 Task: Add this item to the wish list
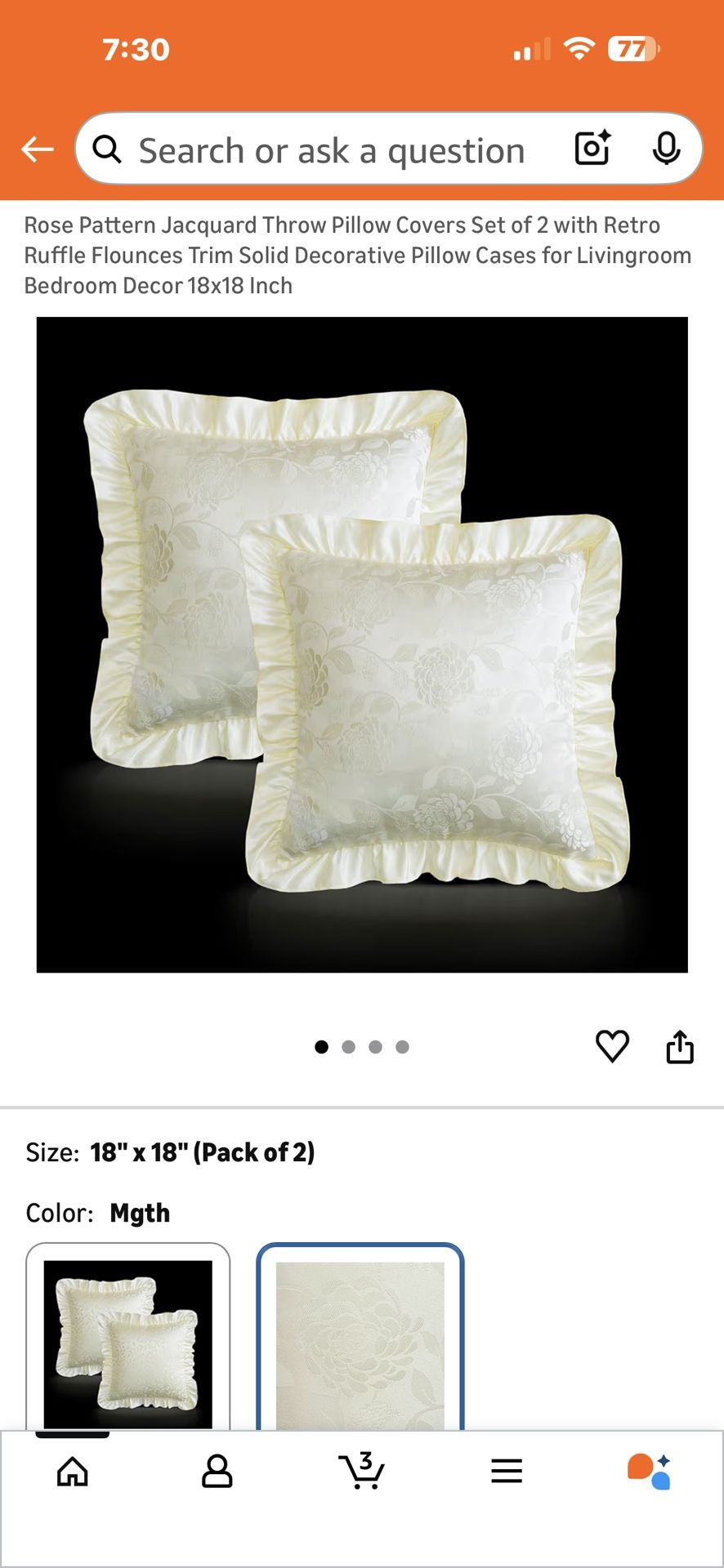coord(612,1046)
